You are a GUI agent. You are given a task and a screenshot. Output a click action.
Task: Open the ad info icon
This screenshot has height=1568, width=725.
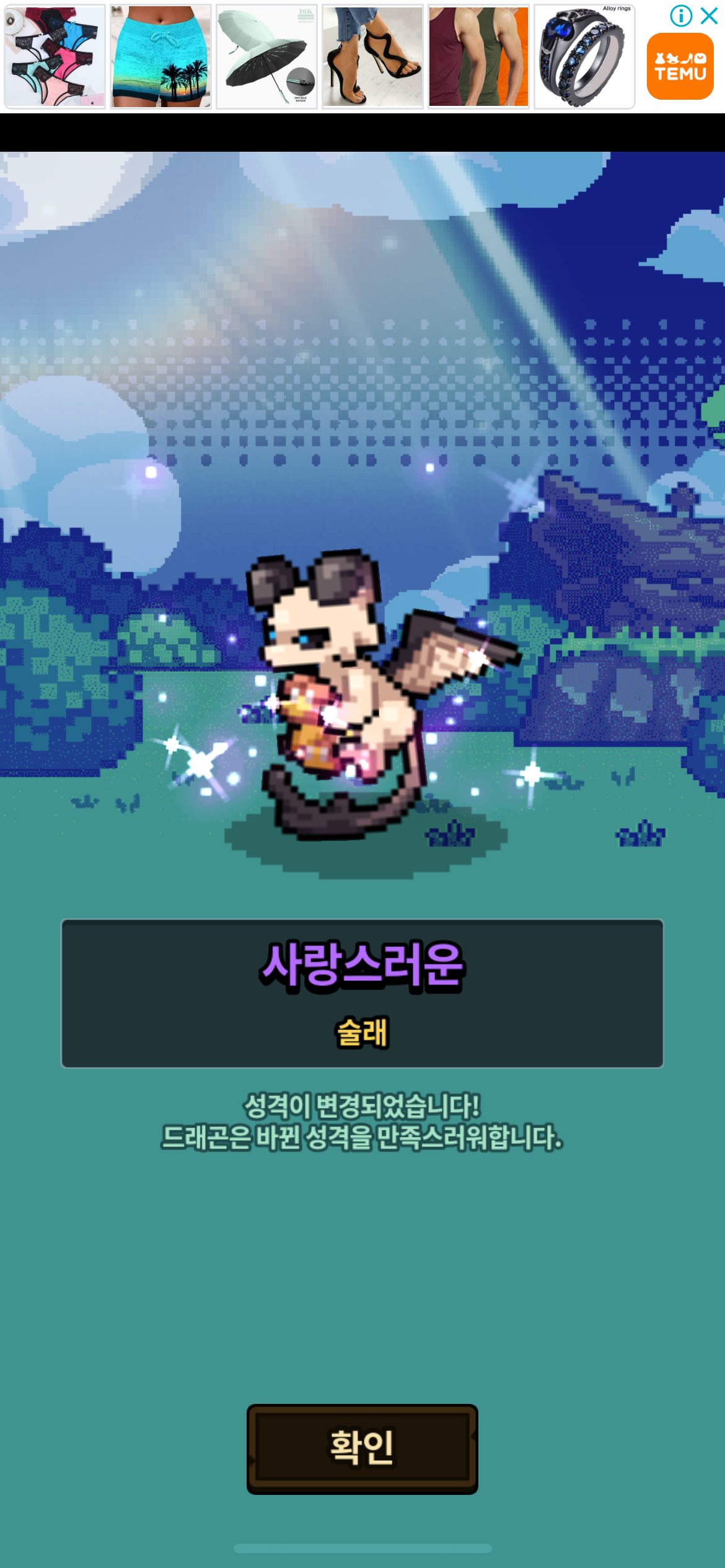click(x=681, y=15)
